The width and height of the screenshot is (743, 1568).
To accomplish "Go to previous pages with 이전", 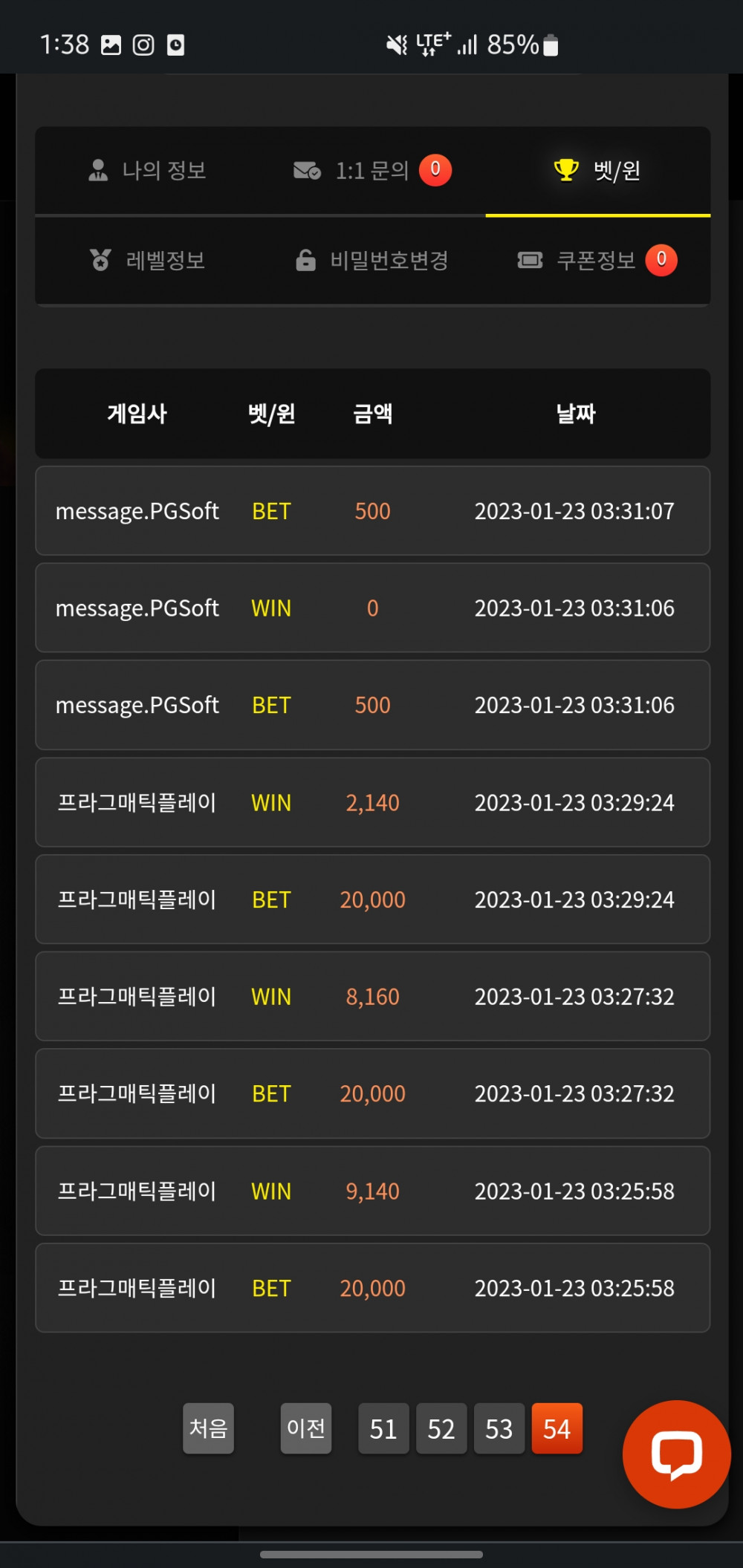I will pyautogui.click(x=305, y=1428).
